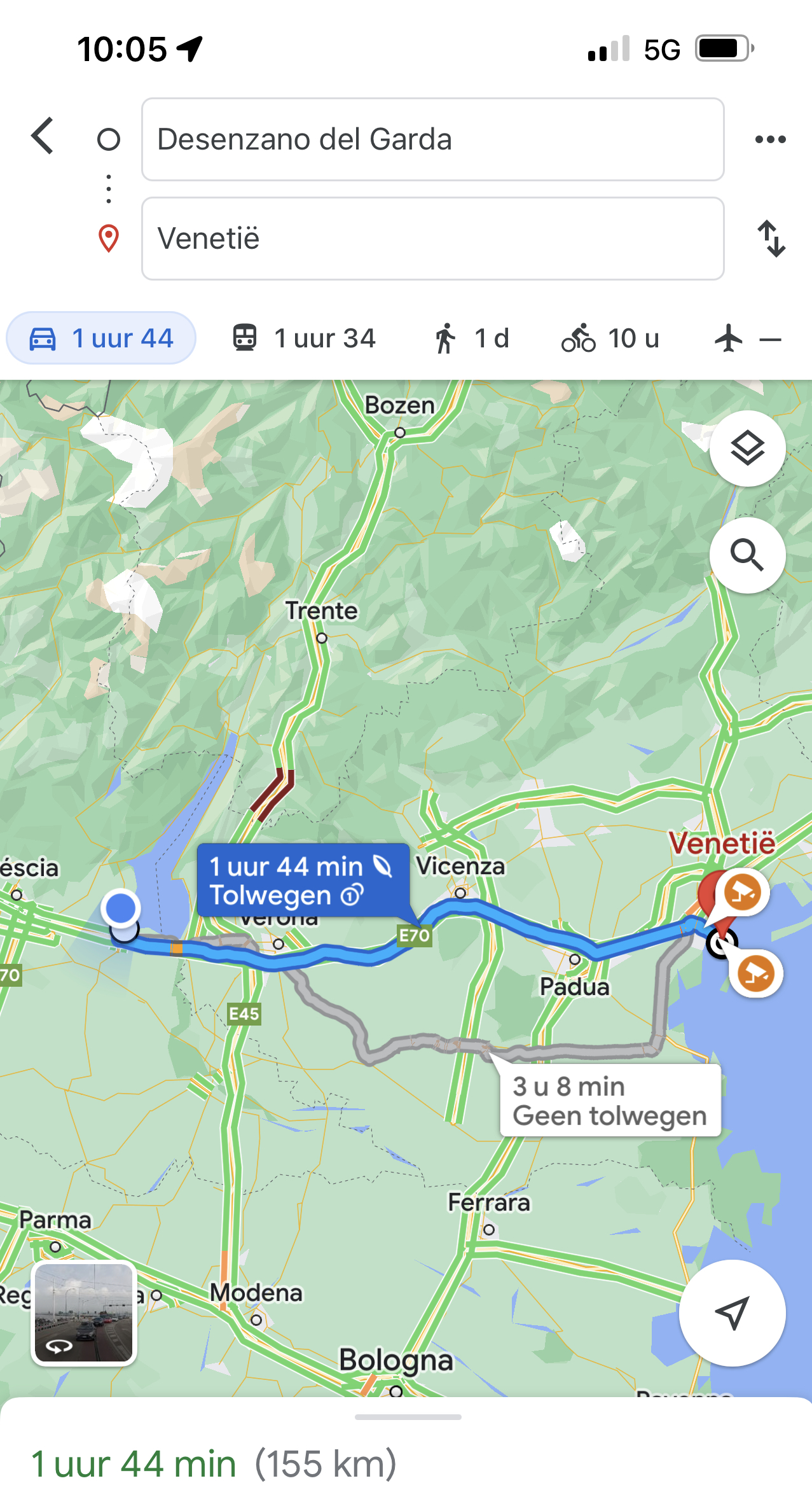Image resolution: width=812 pixels, height=1490 pixels.
Task: Switch to cycling directions 10 u
Action: tap(610, 338)
